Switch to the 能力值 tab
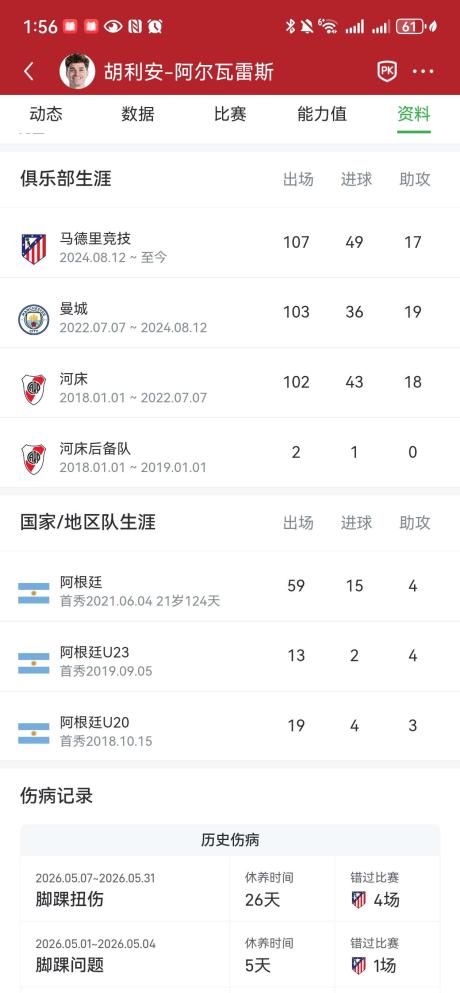Screen dimensions: 460x993 (322, 114)
